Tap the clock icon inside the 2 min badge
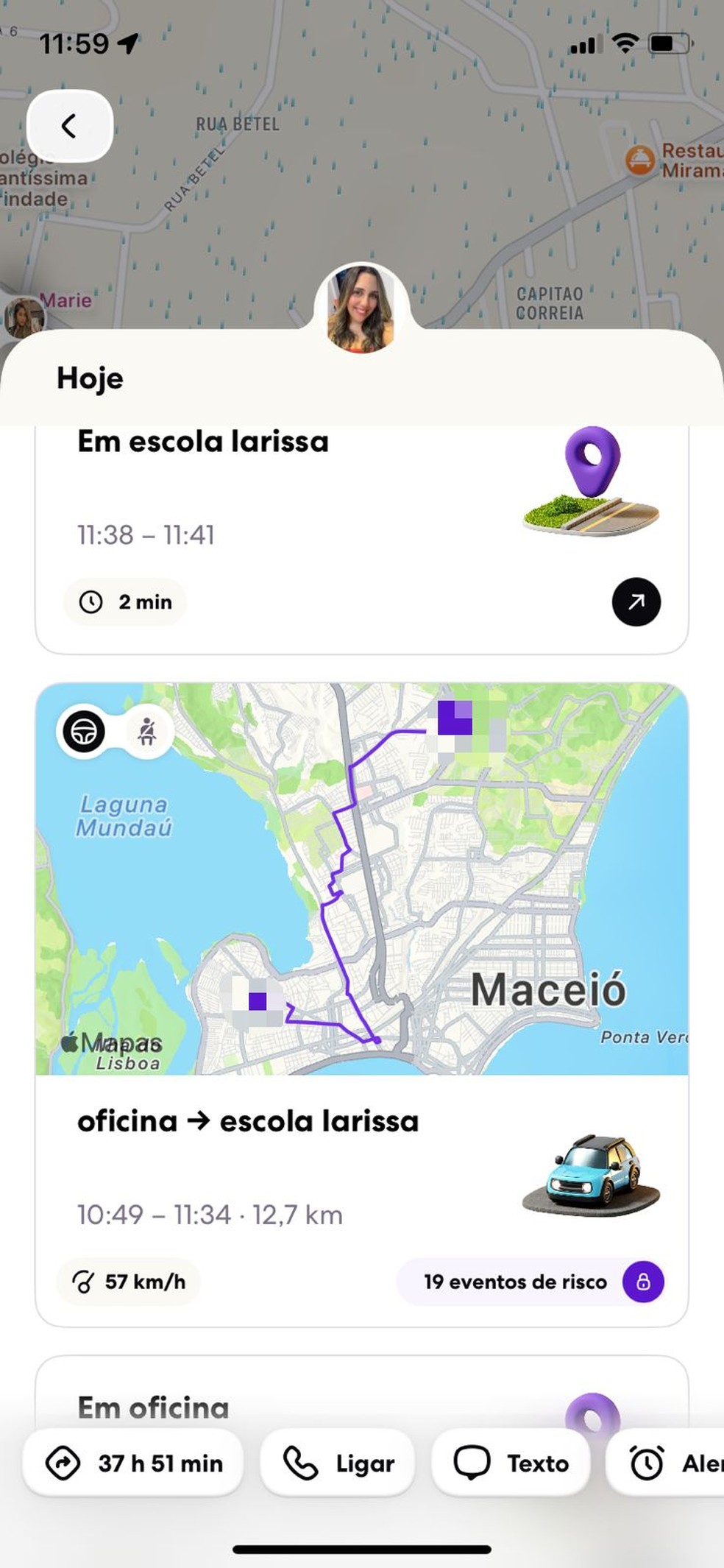 (x=90, y=602)
